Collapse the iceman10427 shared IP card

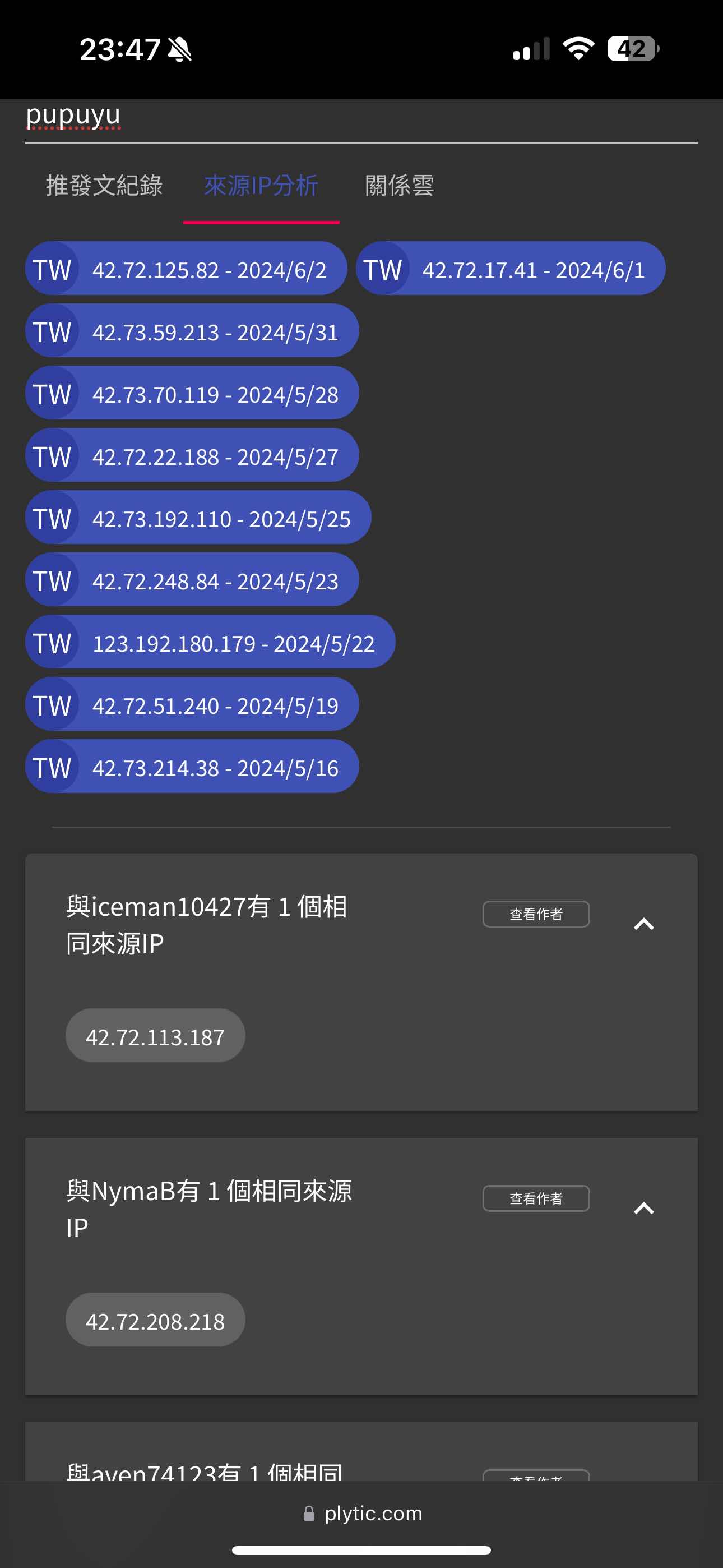(x=644, y=924)
